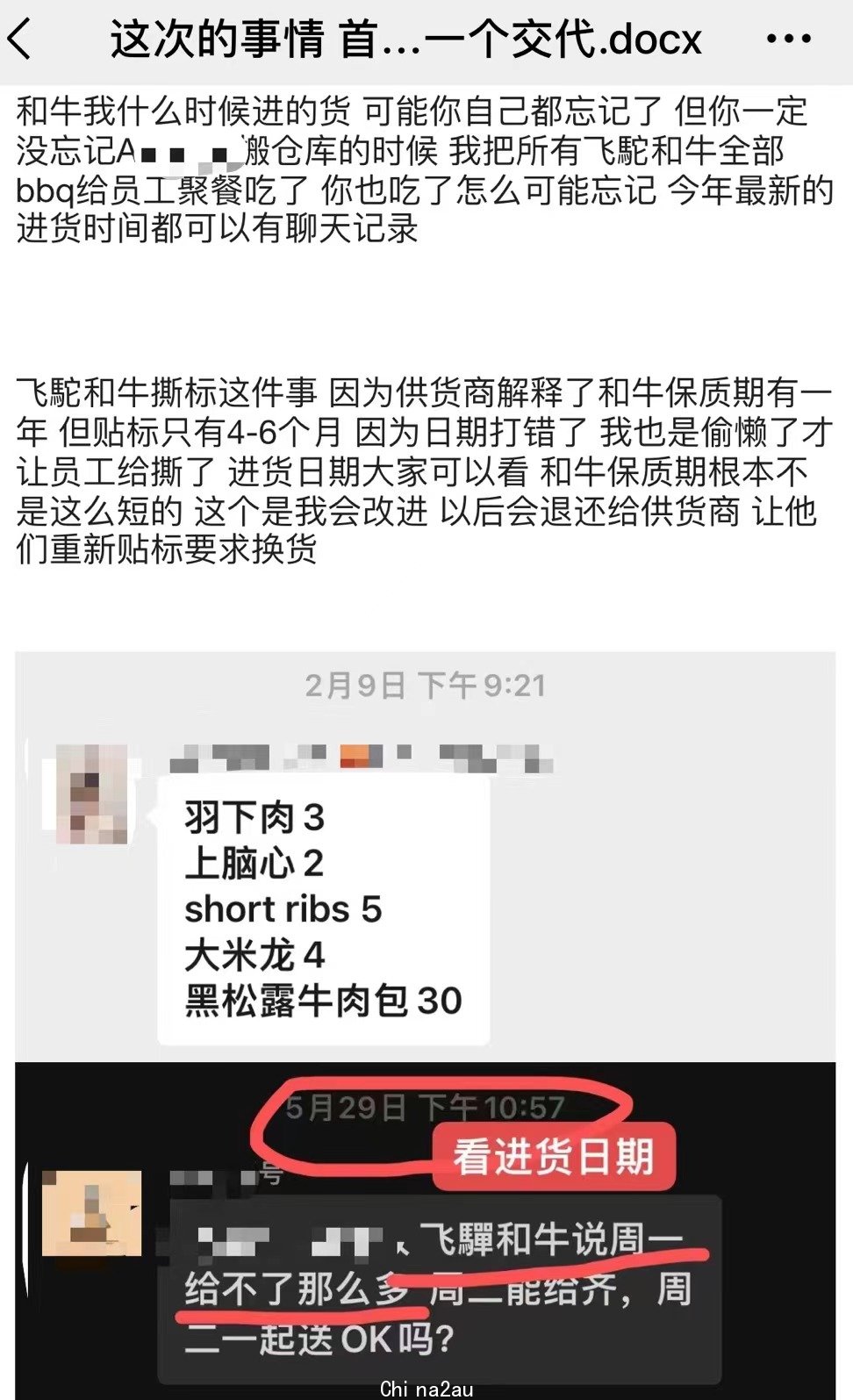
Task: Open the three-dot overflow menu
Action: pyautogui.click(x=787, y=39)
